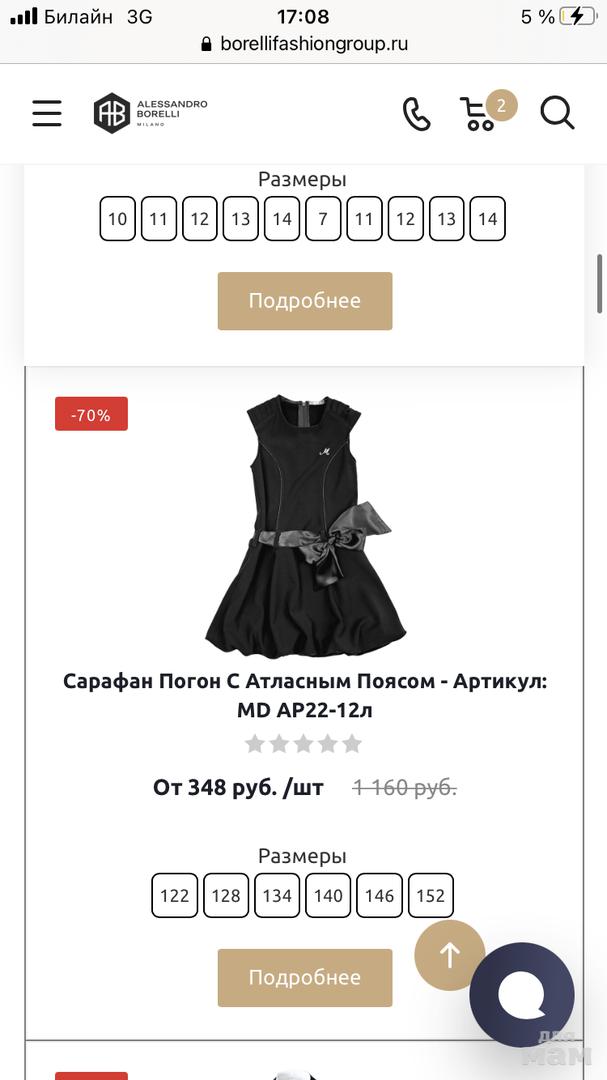Tap Подробнее under the sarafan sizes
Viewport: 607px width, 1080px height.
304,977
